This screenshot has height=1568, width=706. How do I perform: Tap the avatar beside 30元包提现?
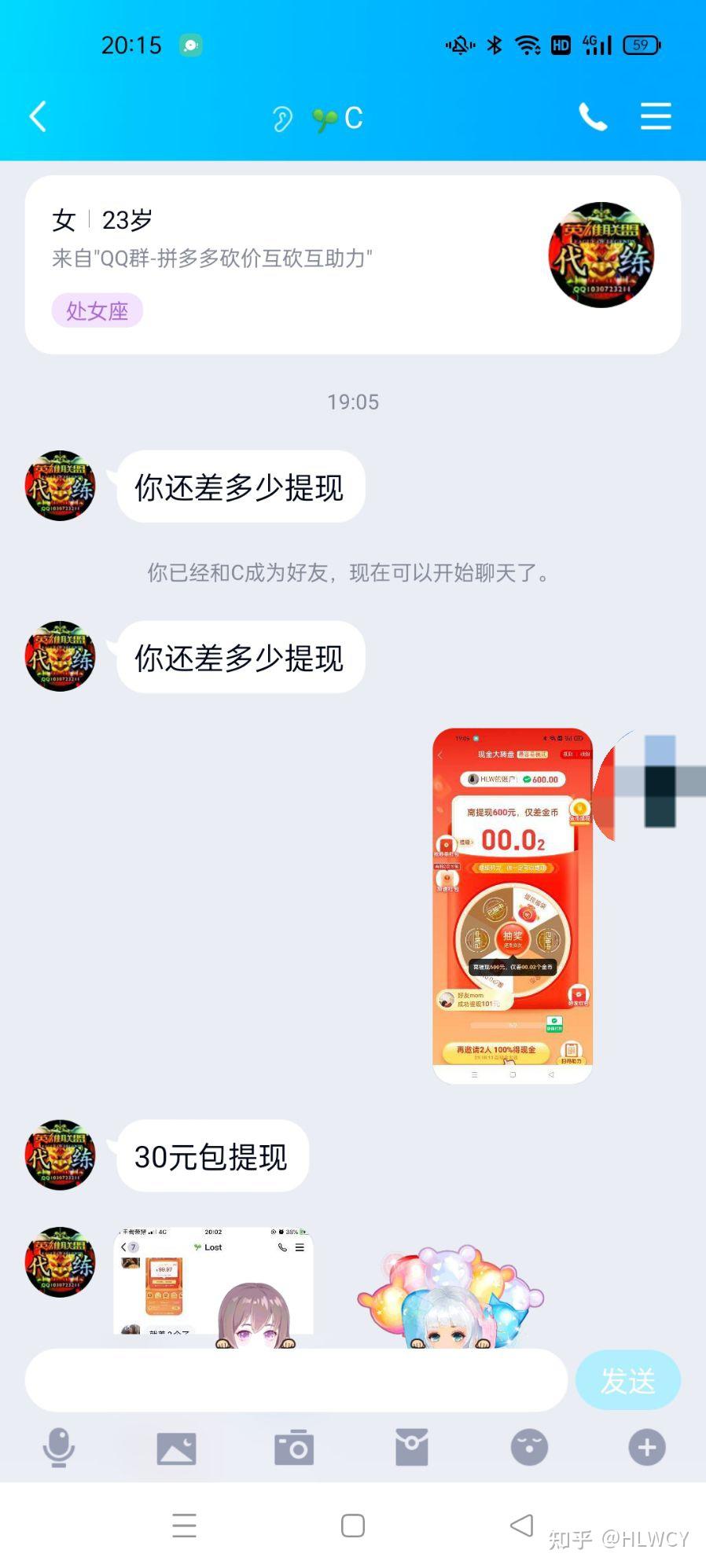coord(61,1155)
